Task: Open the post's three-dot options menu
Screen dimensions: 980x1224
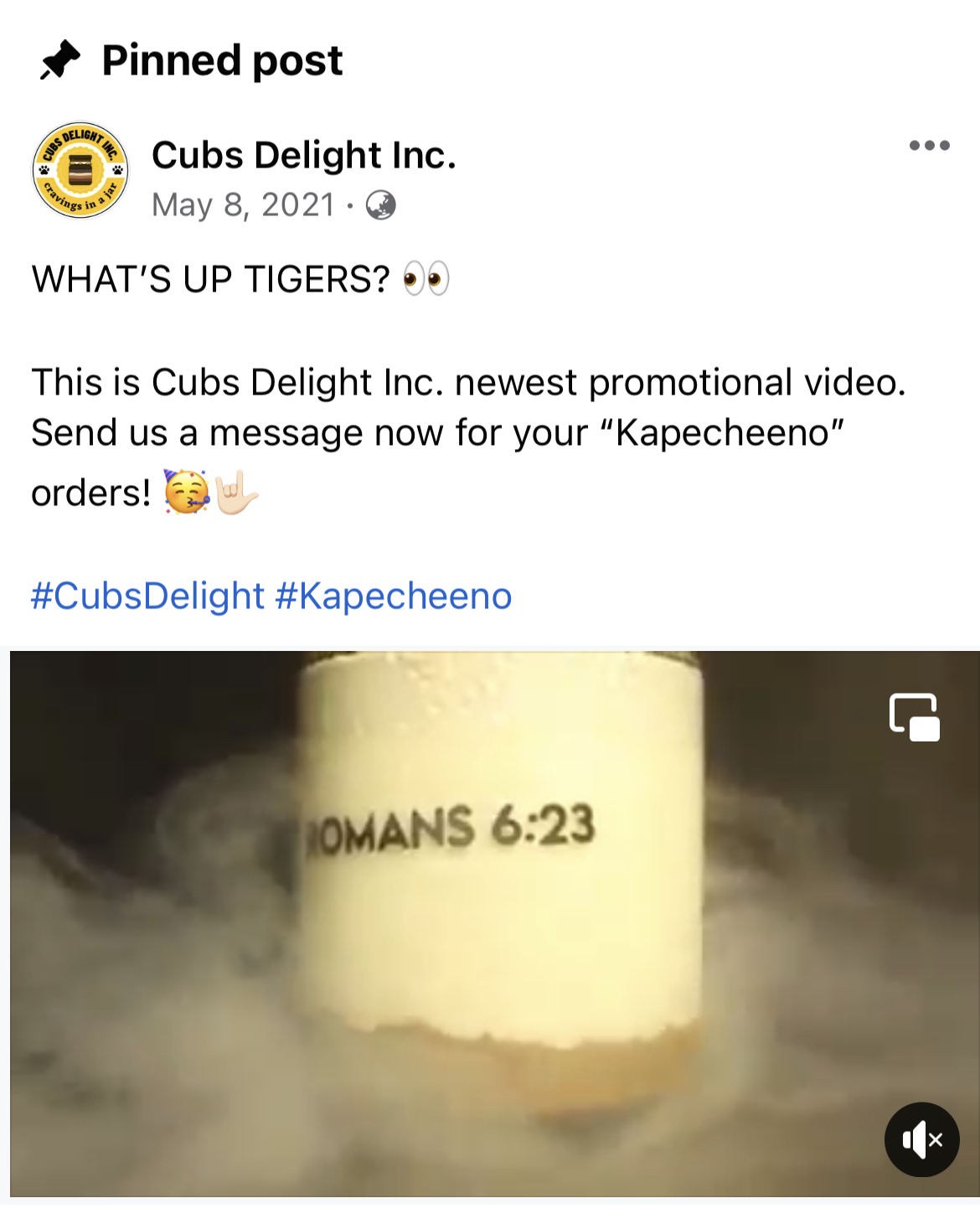Action: (x=929, y=146)
